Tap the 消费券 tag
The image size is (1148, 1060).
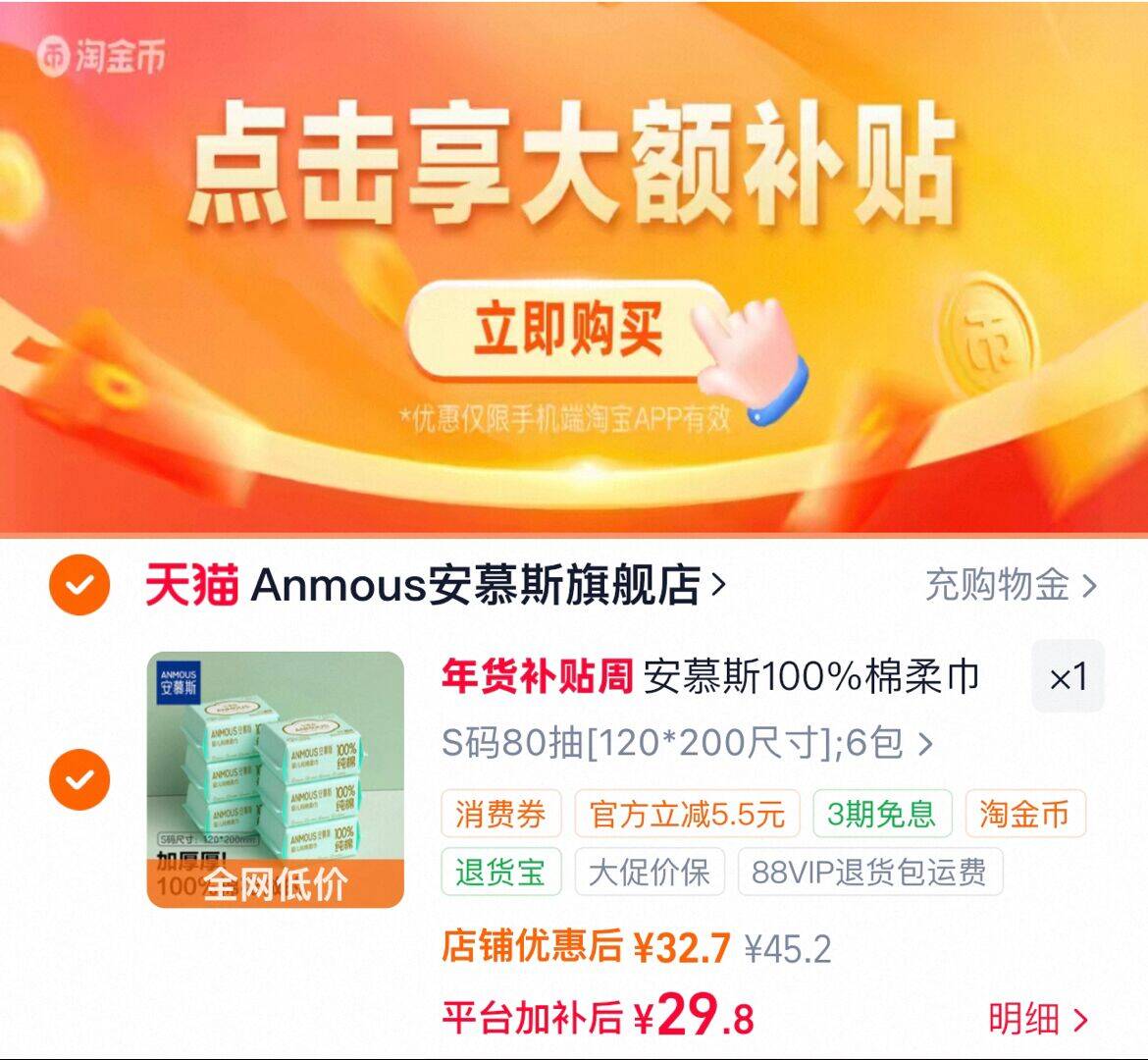click(x=500, y=814)
